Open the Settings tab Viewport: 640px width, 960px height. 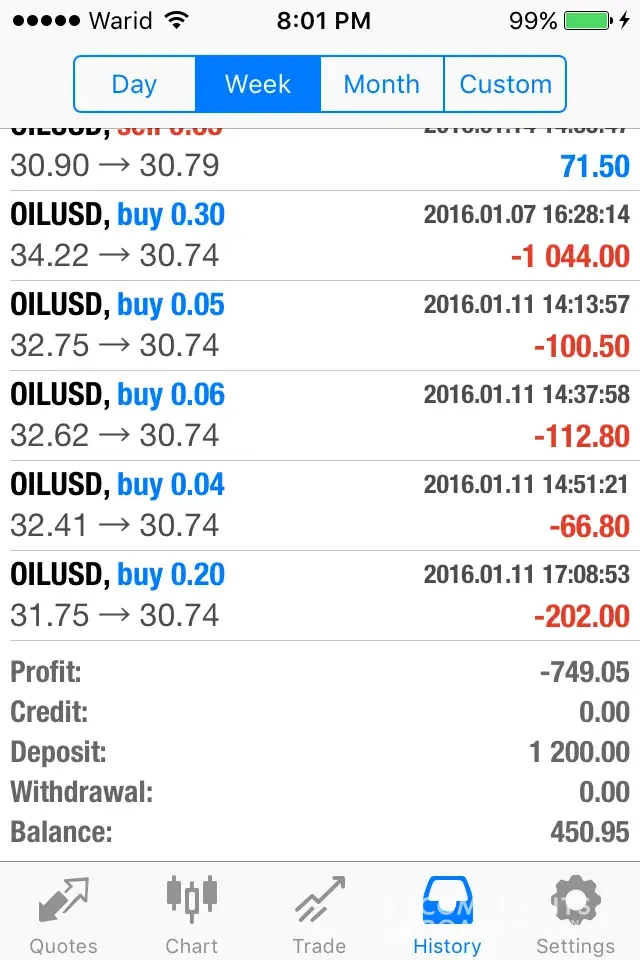tap(575, 914)
